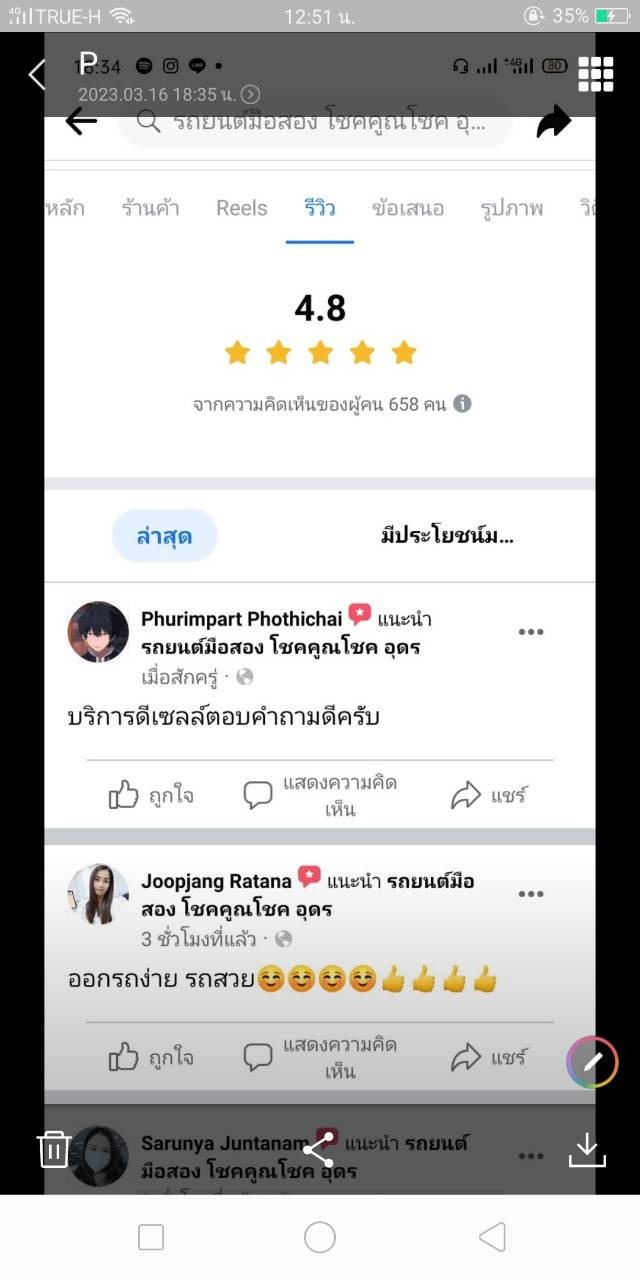Jump to the message dated 2023.03.16

pyautogui.click(x=250, y=94)
